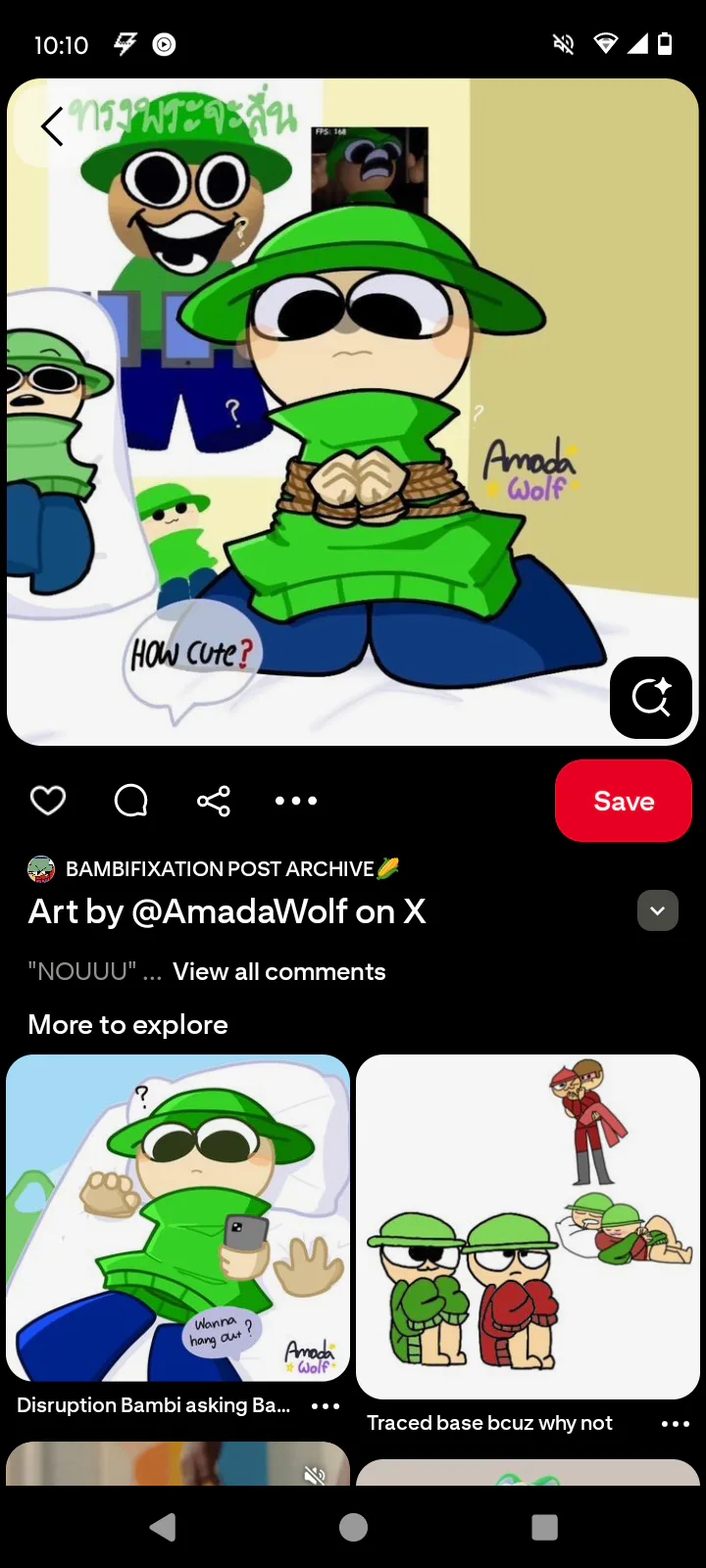Expand the pin title with the chevron
Image resolution: width=706 pixels, height=1568 pixels.
[x=658, y=910]
